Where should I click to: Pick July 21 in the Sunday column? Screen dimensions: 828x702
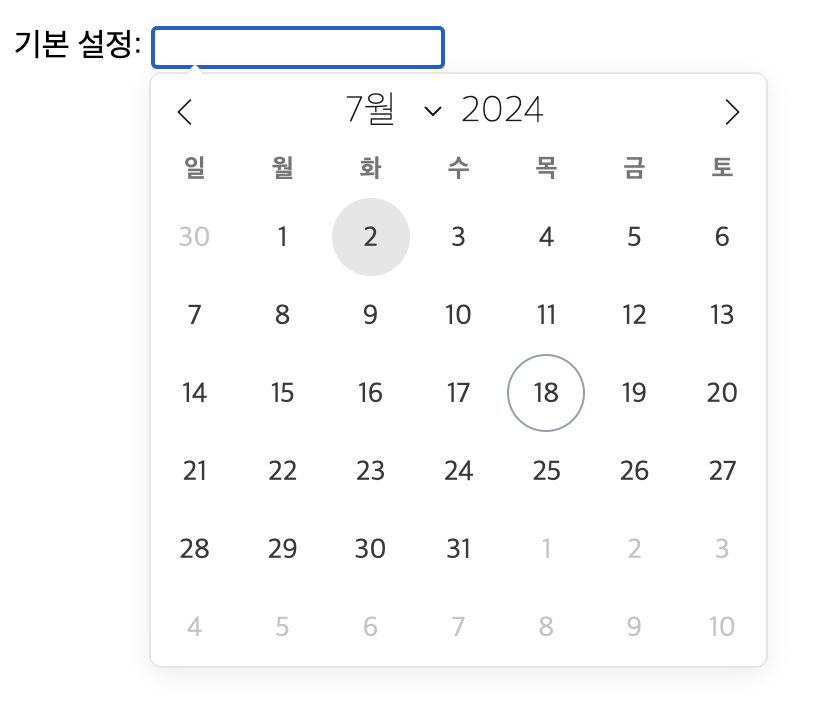tap(195, 471)
